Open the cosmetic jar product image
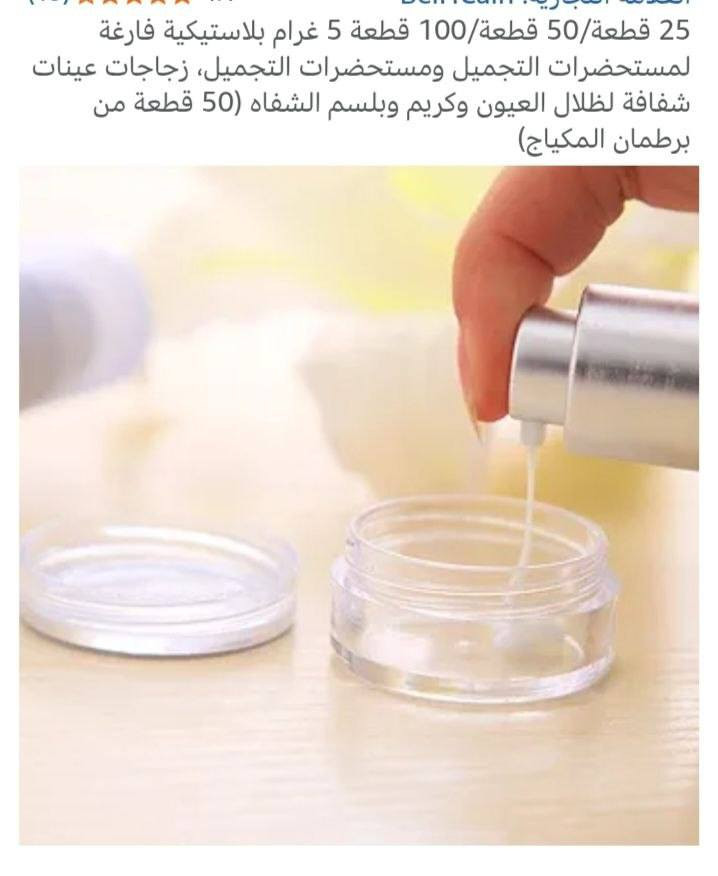 359,505
